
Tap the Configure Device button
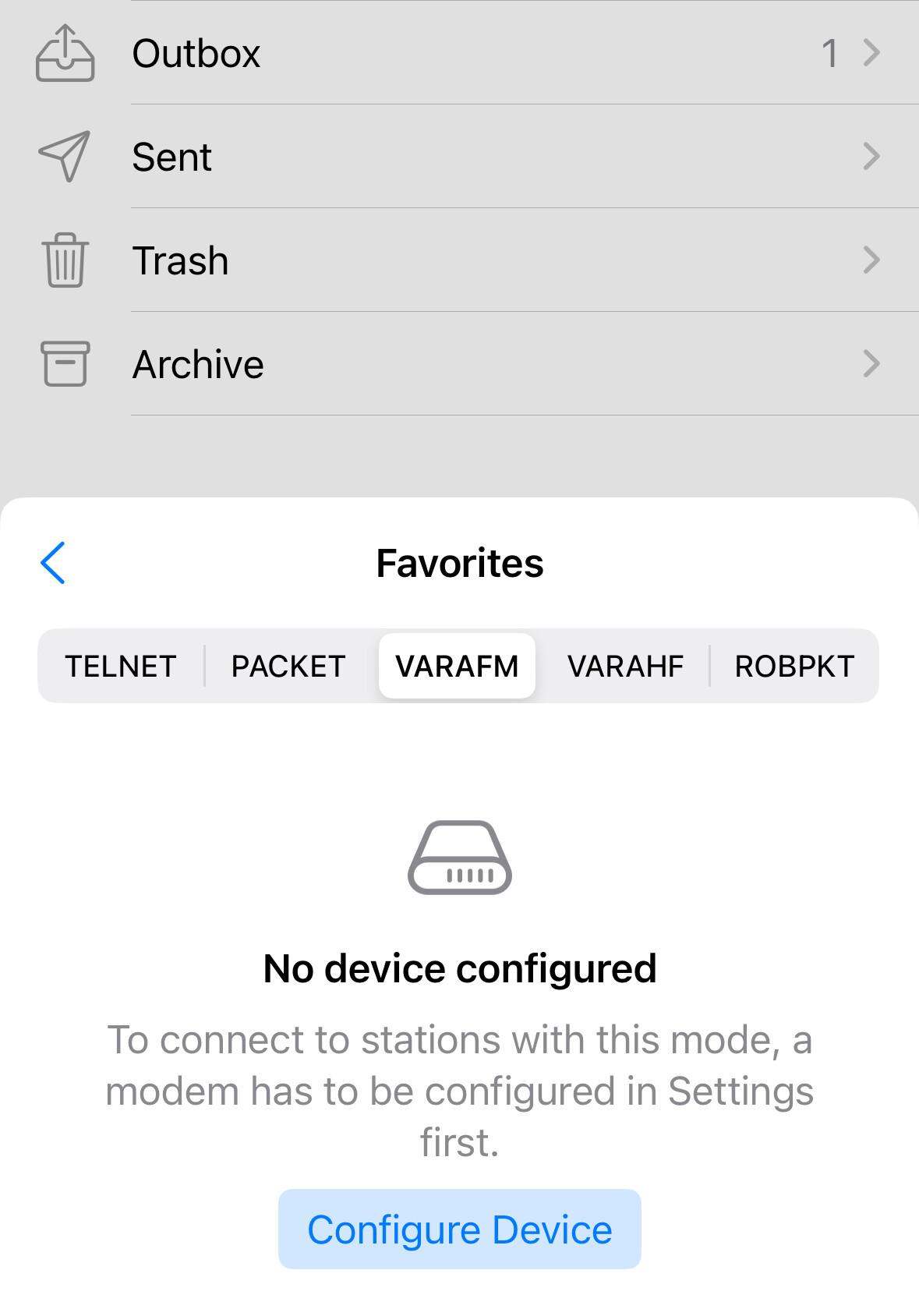tap(459, 1229)
